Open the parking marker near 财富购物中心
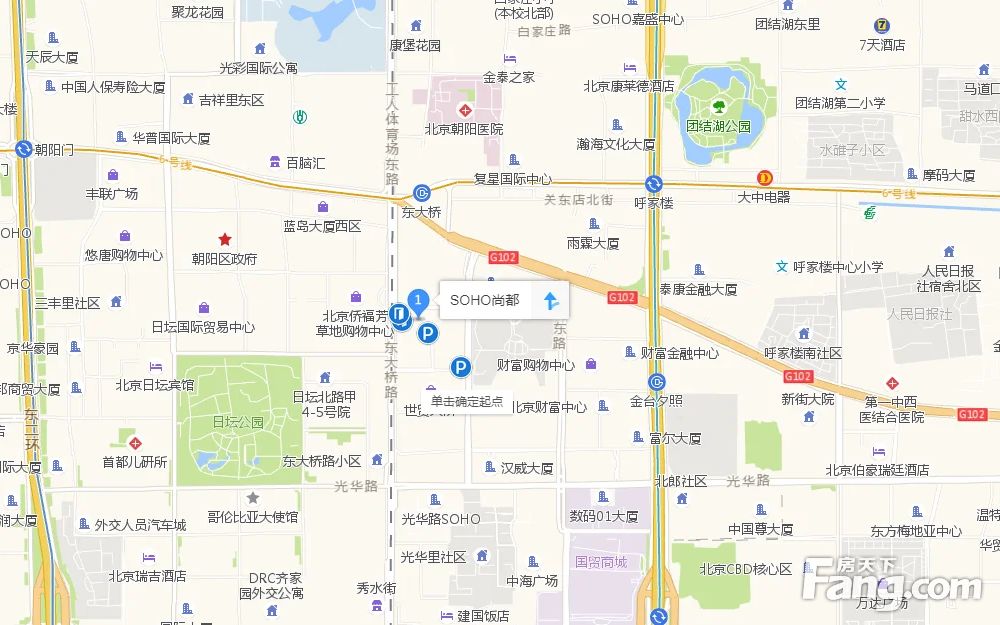1000x625 pixels. tap(460, 367)
